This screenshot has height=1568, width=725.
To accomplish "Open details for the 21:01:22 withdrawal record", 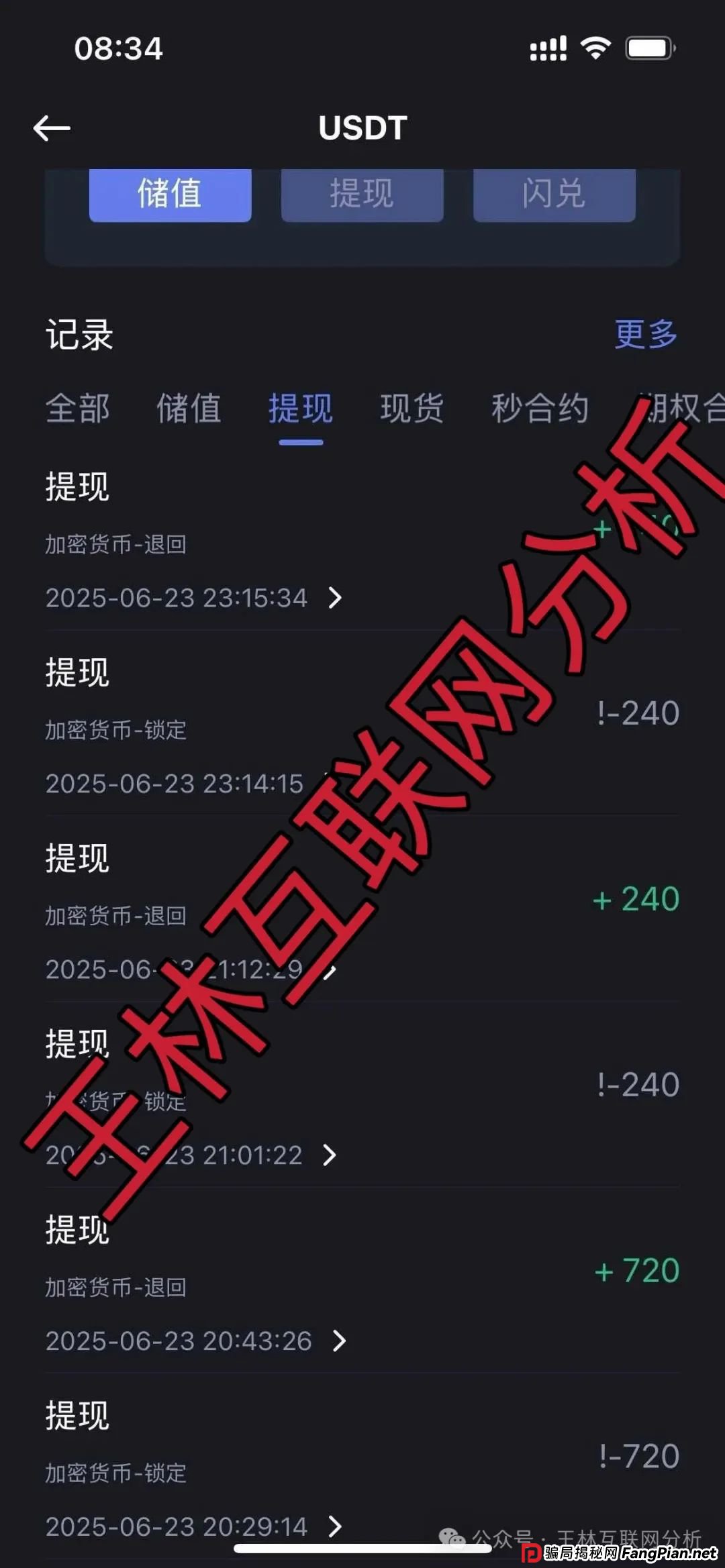I will pos(330,1154).
